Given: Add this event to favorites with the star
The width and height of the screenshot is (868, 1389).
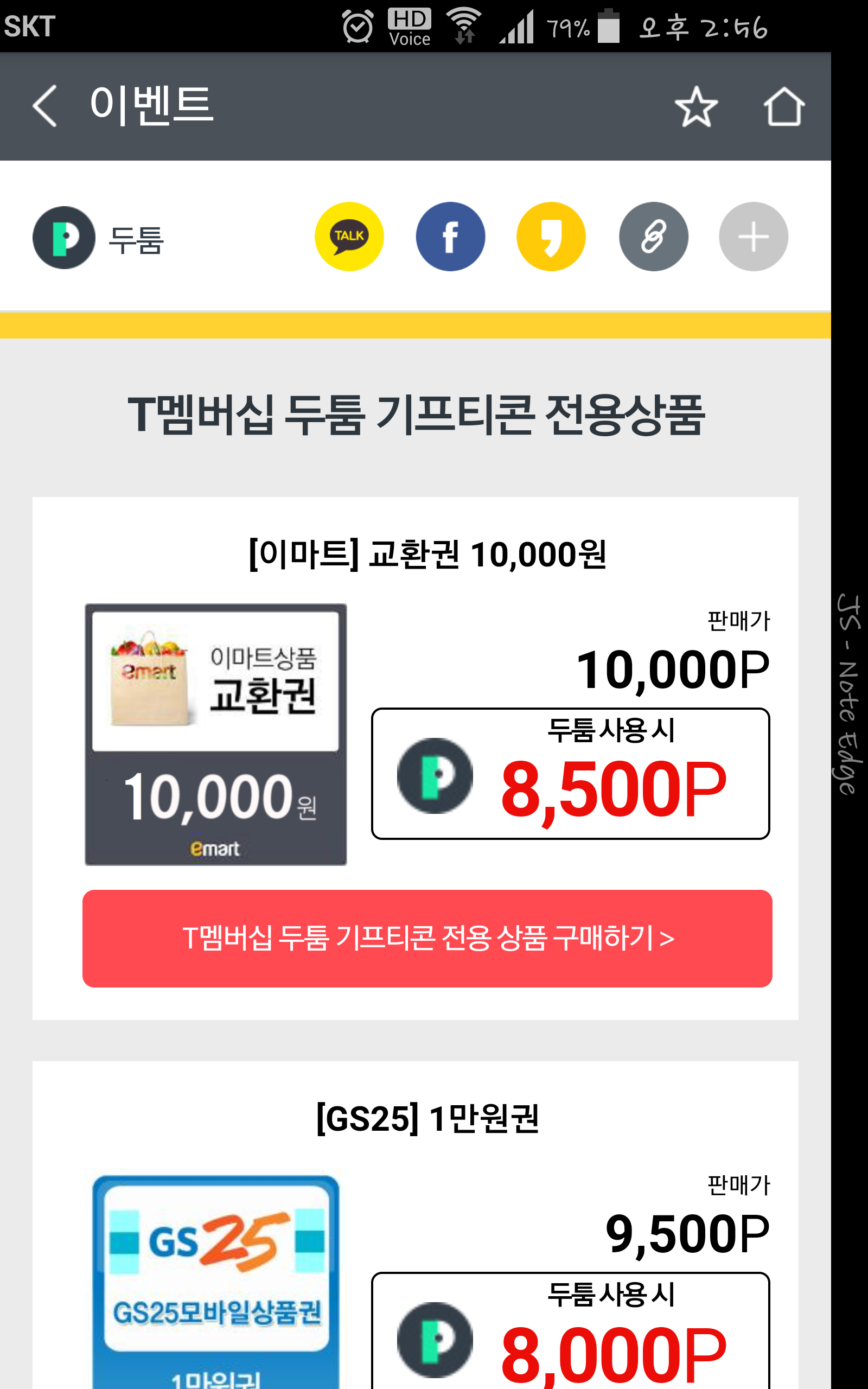Looking at the screenshot, I should click(x=696, y=107).
